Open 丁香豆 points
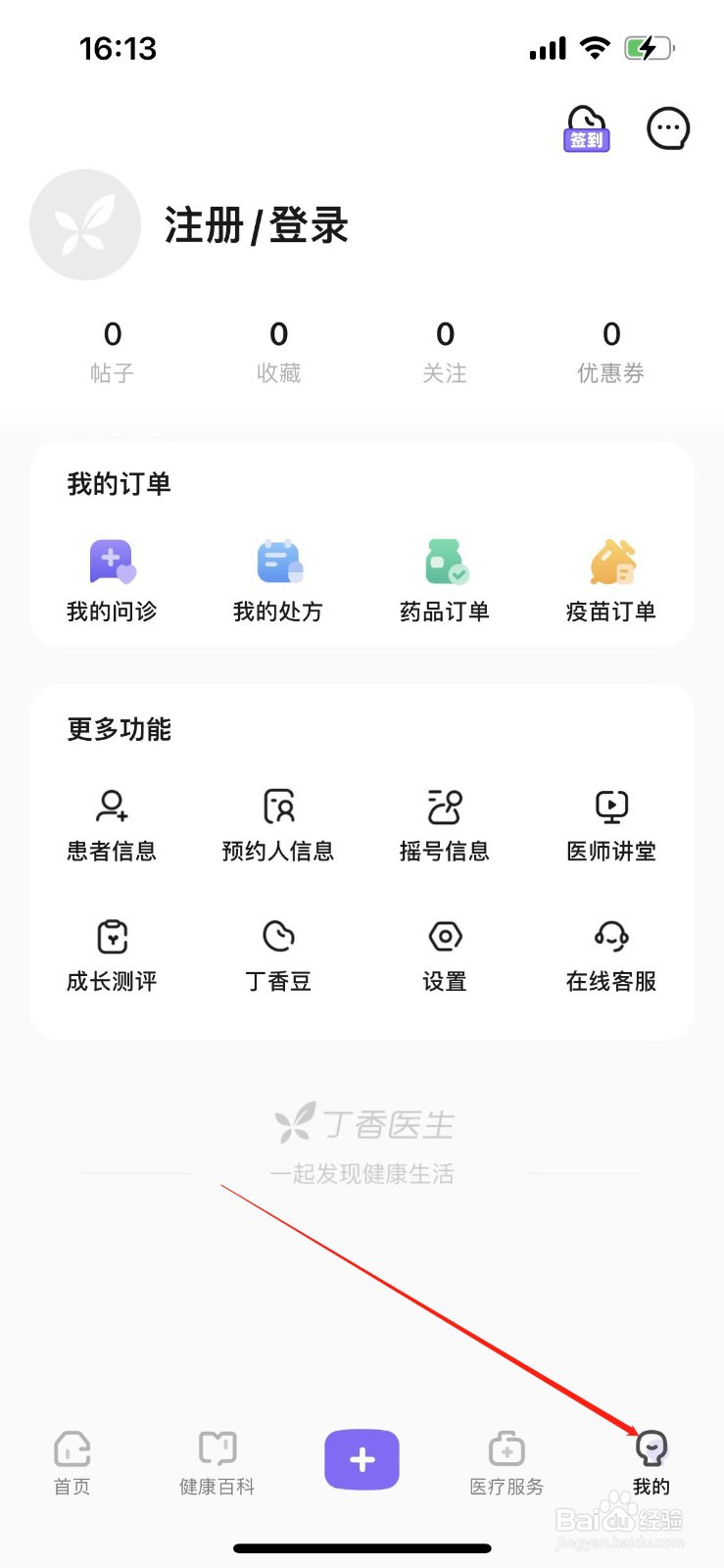The height and width of the screenshot is (1568, 724). (278, 955)
